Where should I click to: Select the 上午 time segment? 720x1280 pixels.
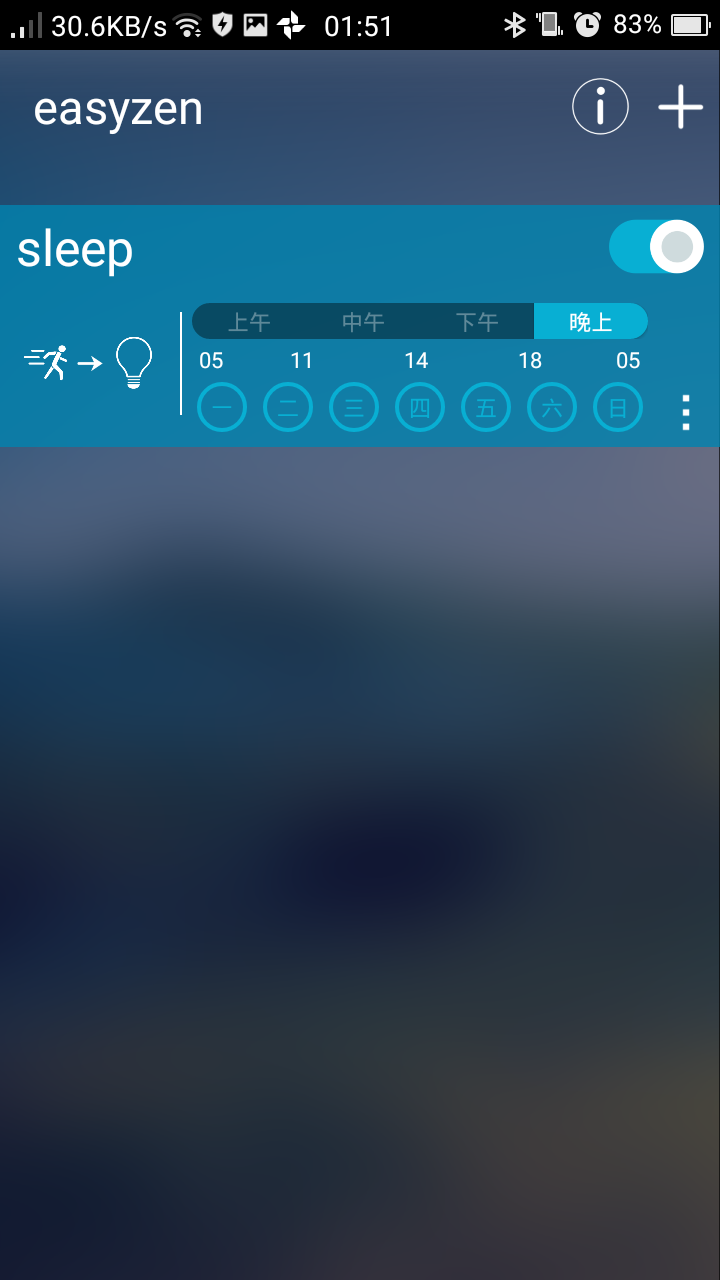(x=249, y=322)
